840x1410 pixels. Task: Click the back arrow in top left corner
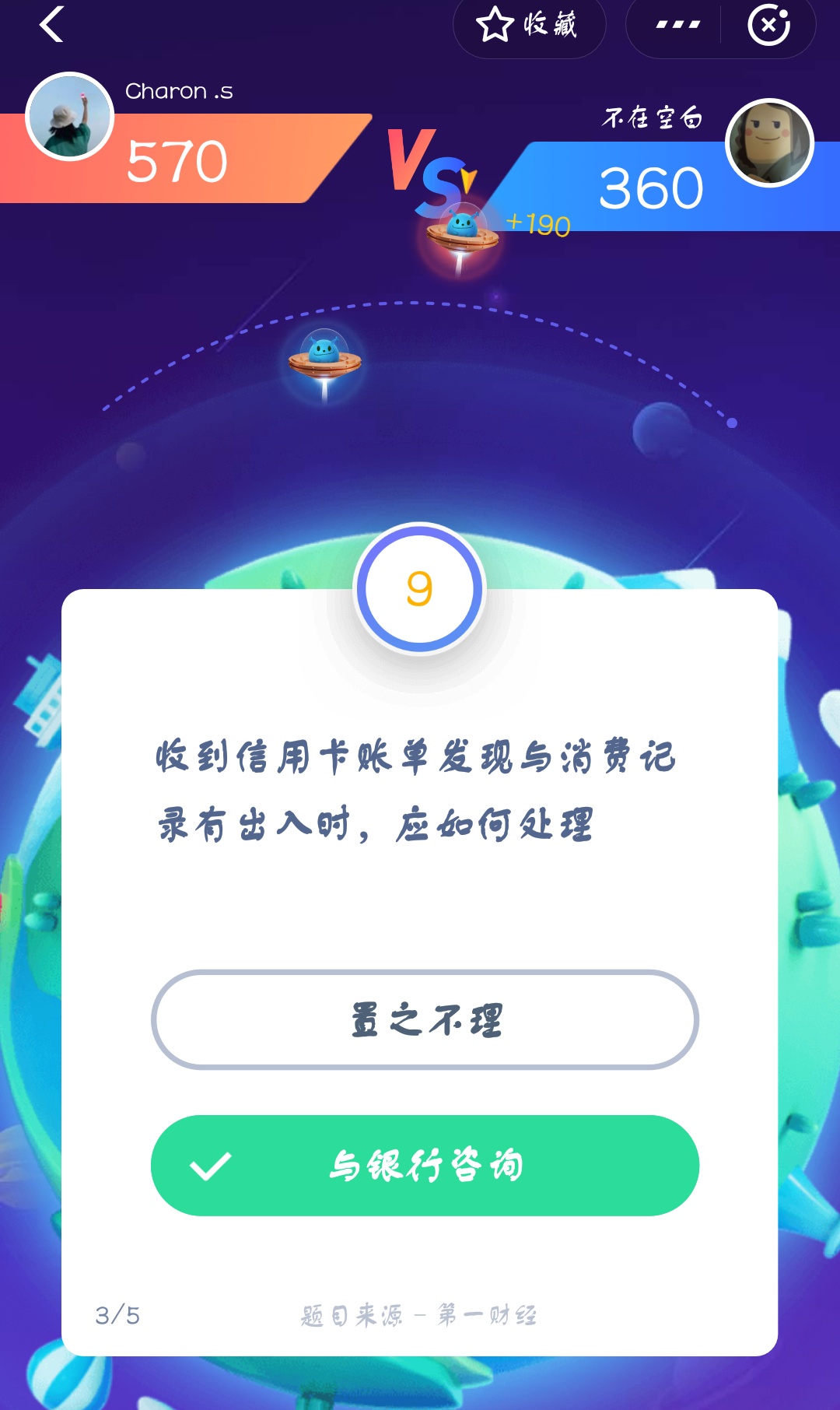pos(51,23)
